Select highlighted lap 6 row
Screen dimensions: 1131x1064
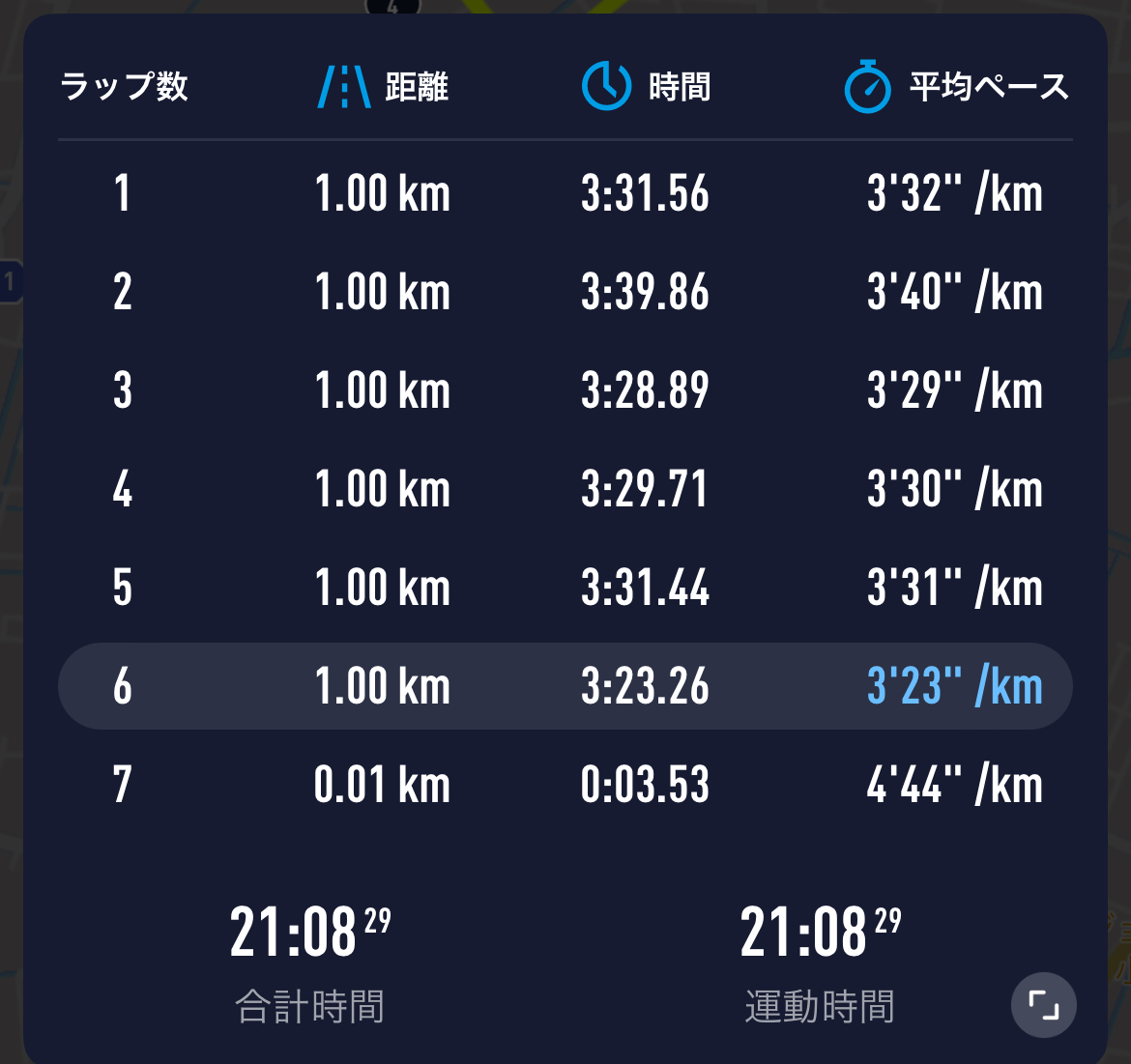pos(565,686)
